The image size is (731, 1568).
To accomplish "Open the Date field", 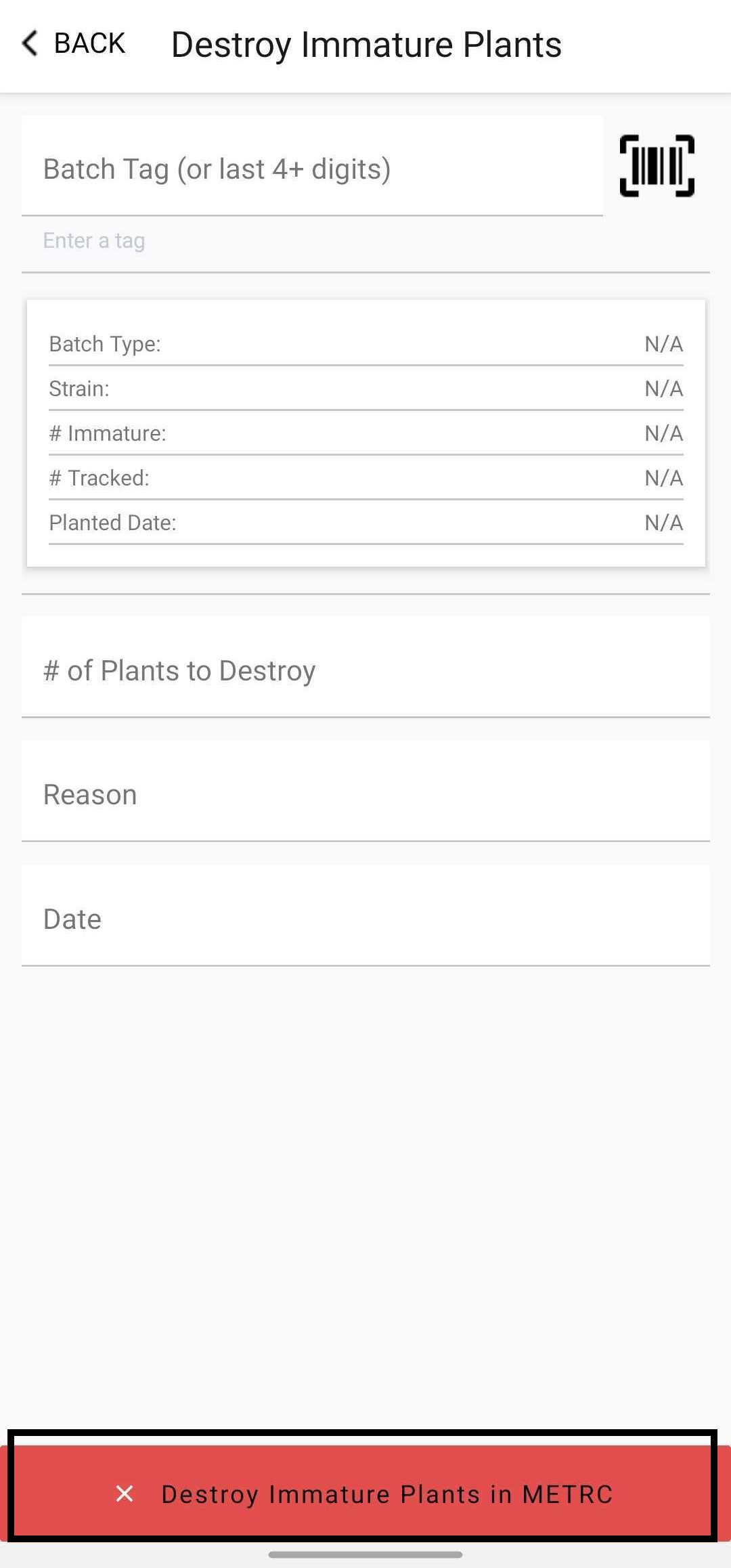I will point(365,916).
